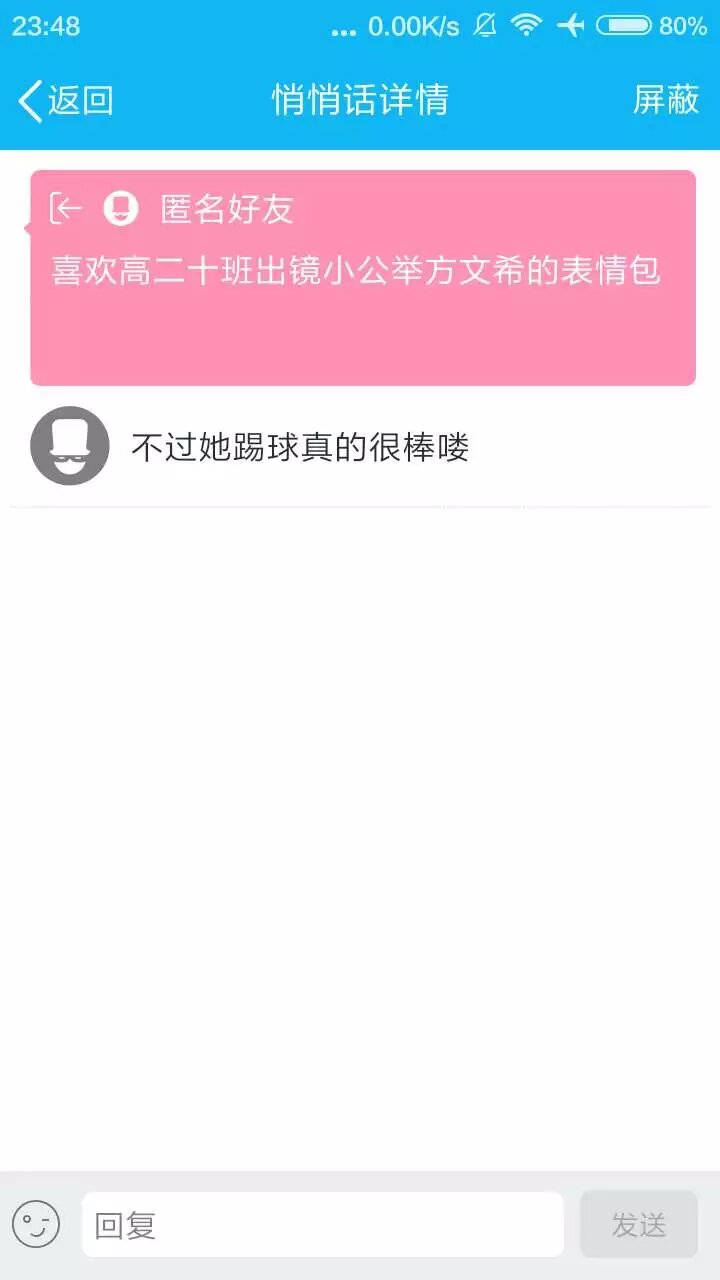Select the comment 不过她踢球真的很棒喽
The image size is (720, 1280).
pos(300,447)
